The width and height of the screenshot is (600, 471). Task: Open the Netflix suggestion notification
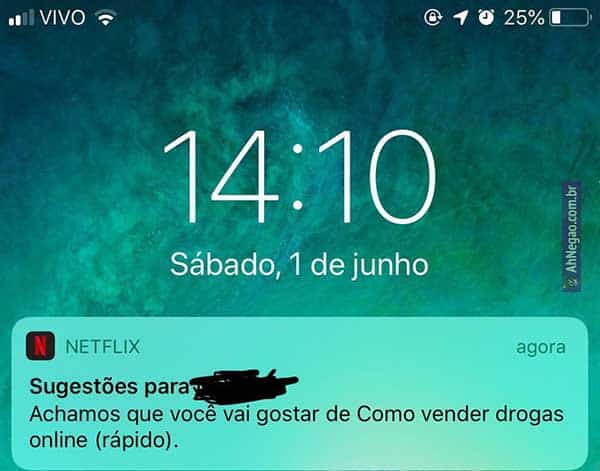coord(298,400)
